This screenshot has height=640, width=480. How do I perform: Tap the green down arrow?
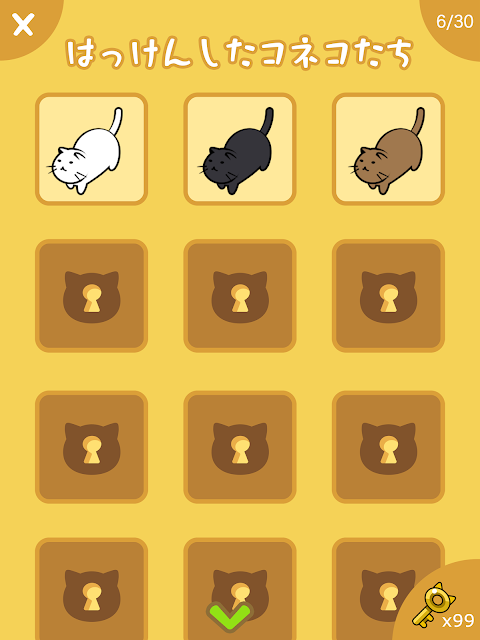click(230, 616)
